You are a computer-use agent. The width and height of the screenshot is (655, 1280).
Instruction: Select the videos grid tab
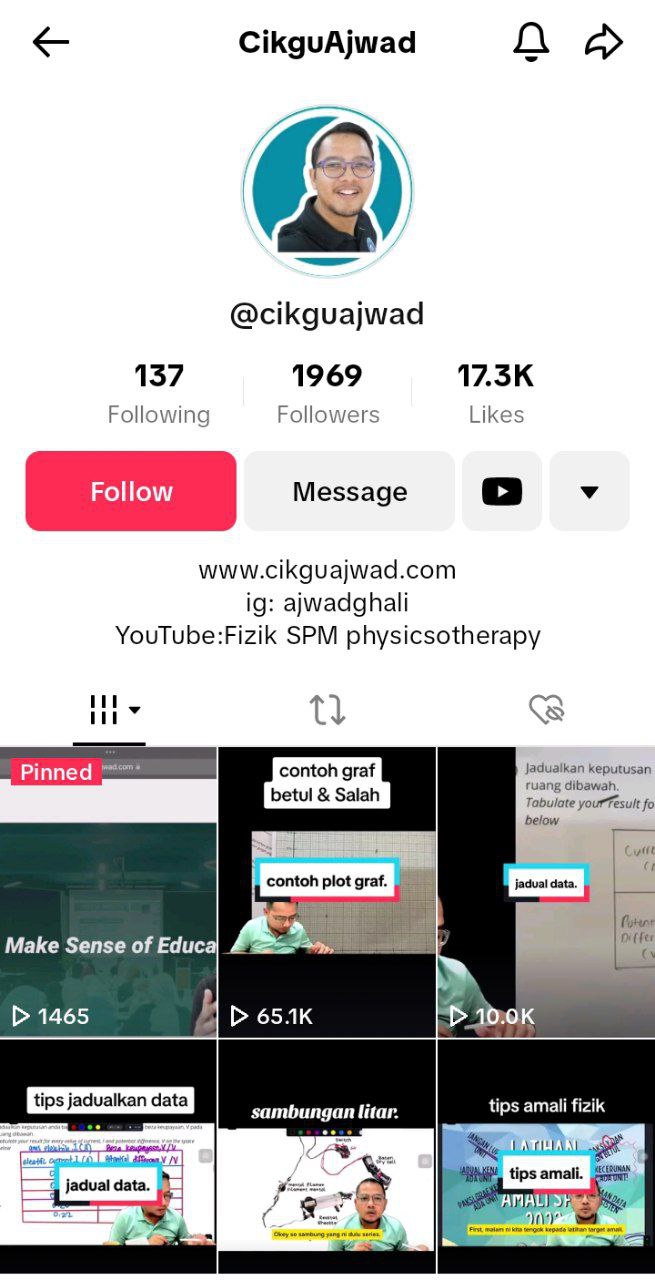pos(109,710)
